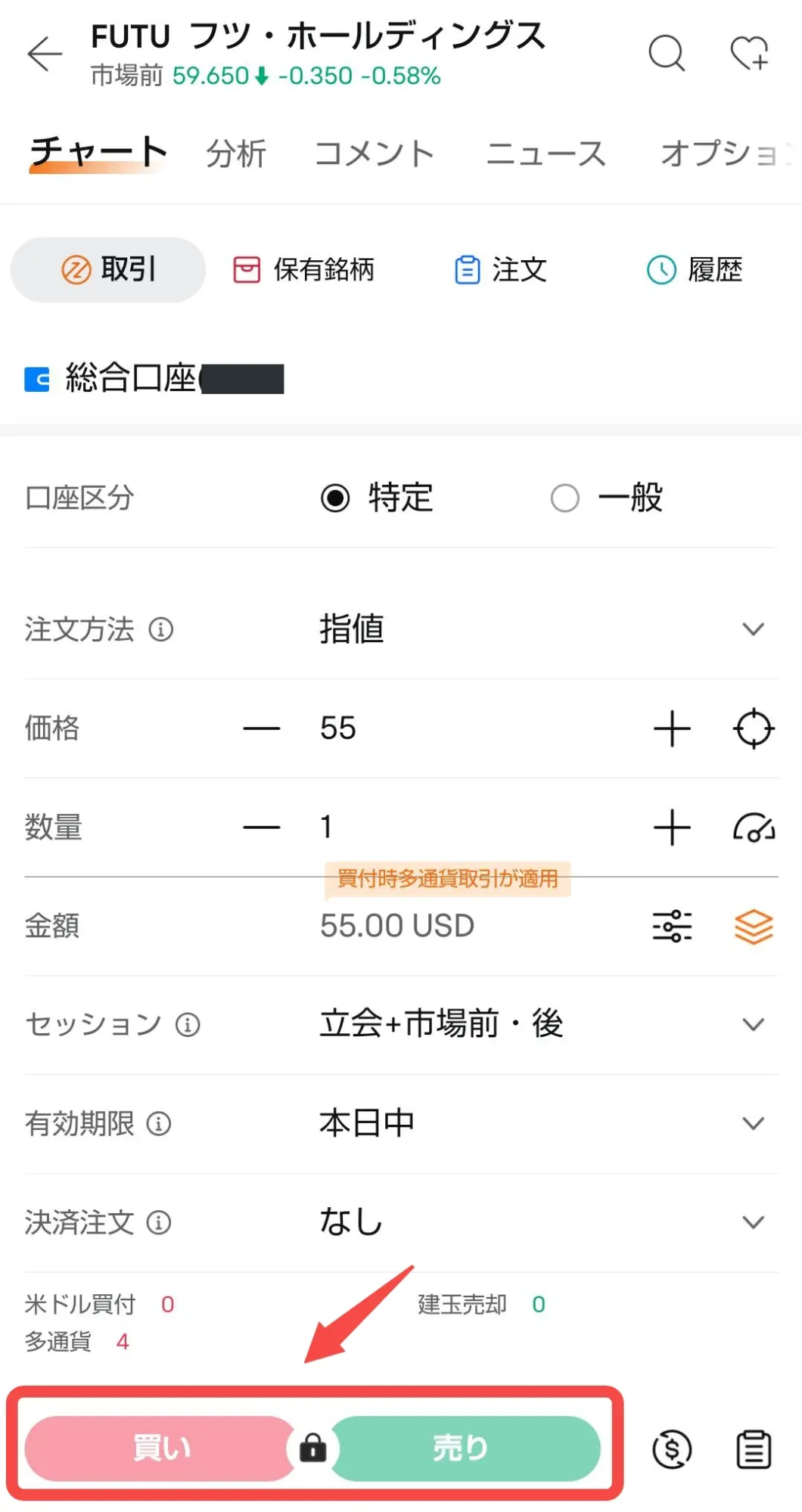Viewport: 802px width, 1512px height.
Task: Open the 履歴 history section
Action: pos(695,270)
